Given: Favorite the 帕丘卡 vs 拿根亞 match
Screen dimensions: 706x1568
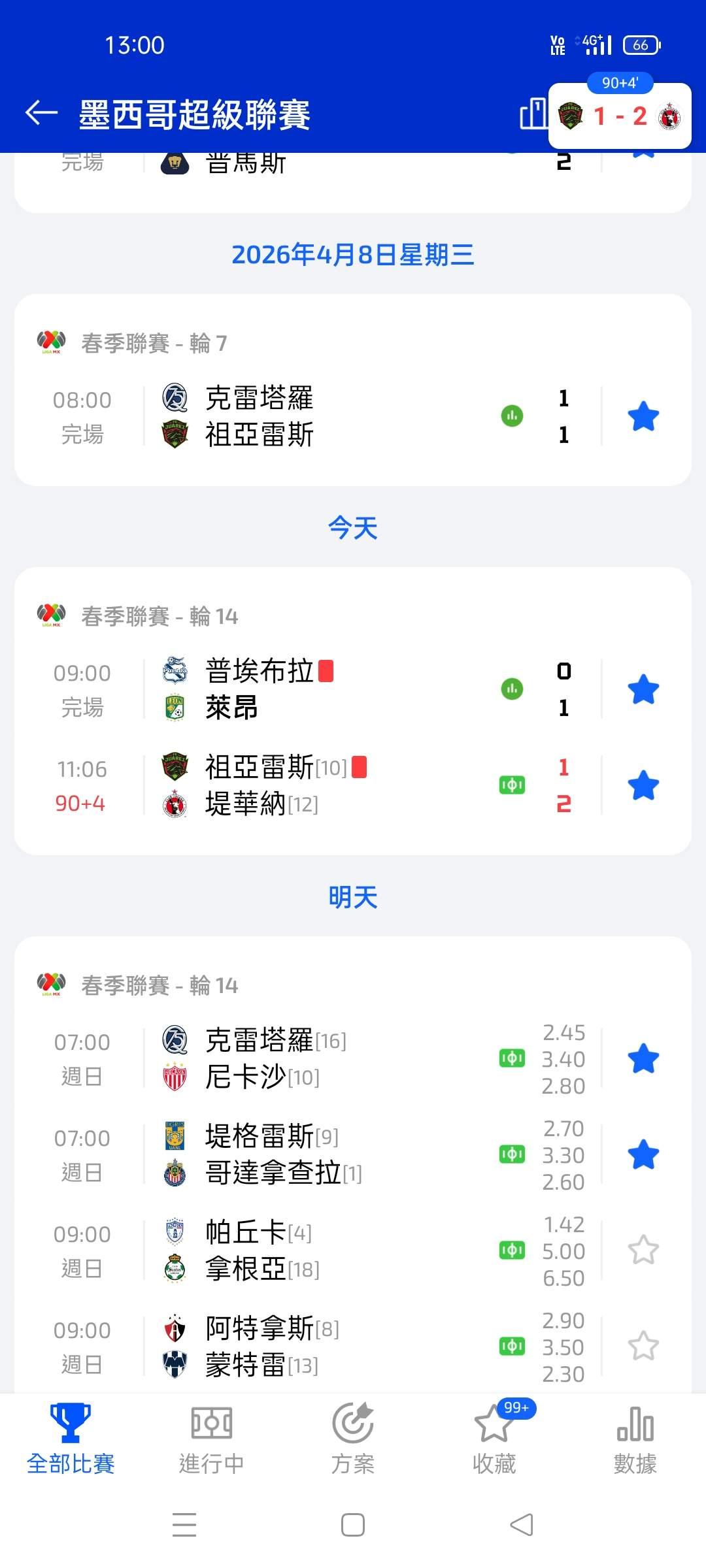Looking at the screenshot, I should [x=643, y=1250].
